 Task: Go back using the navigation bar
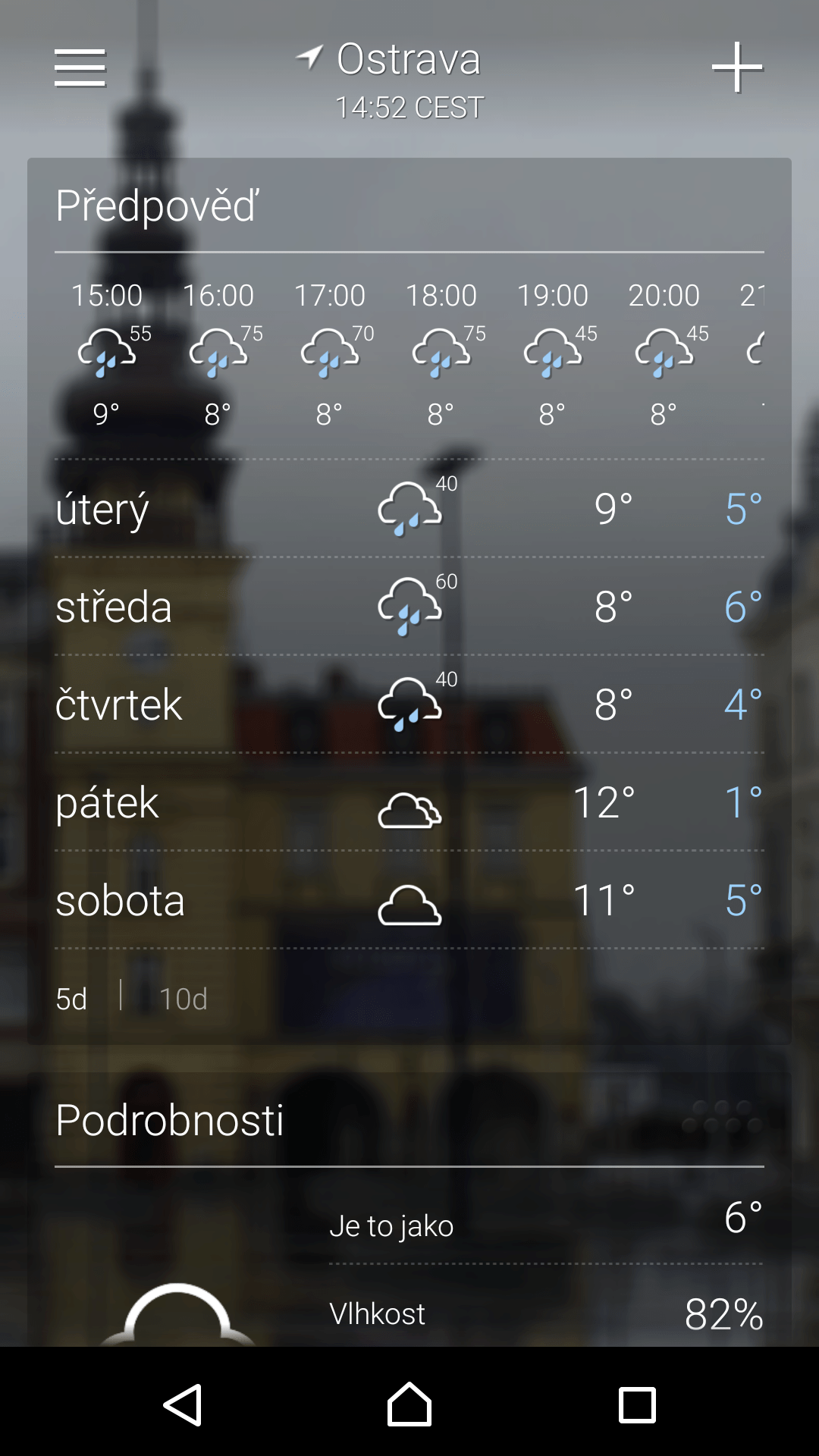[182, 1404]
